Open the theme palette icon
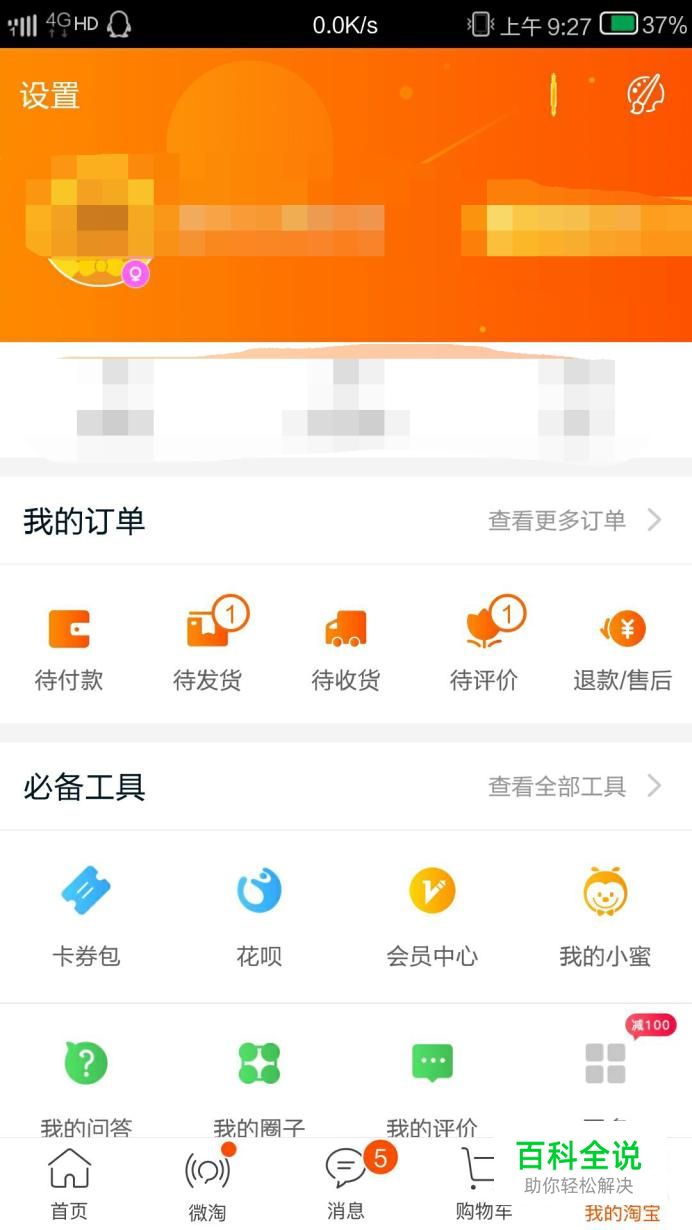The width and height of the screenshot is (692, 1230). point(645,95)
